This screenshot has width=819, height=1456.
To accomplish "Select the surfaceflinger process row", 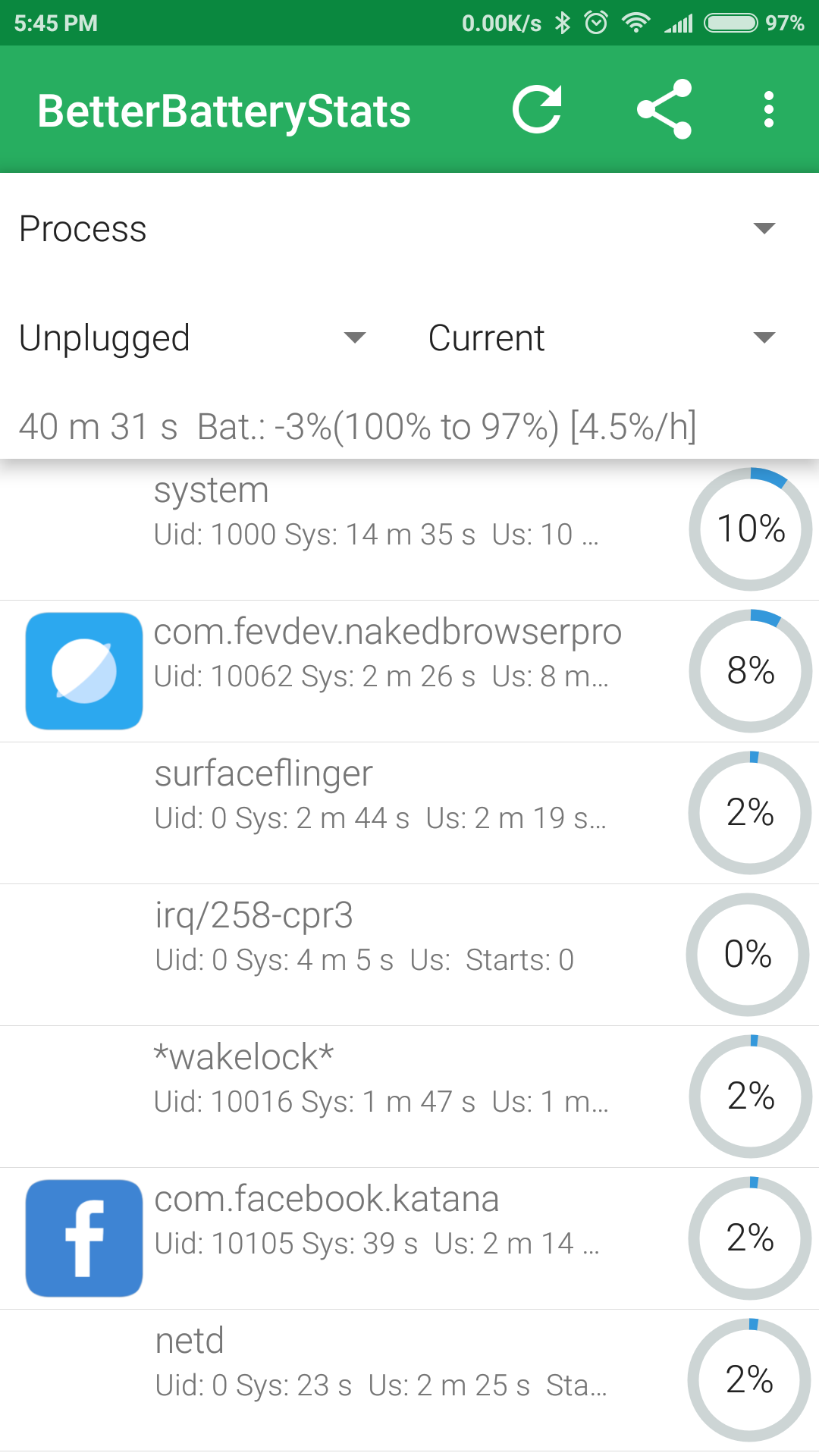I will [409, 813].
